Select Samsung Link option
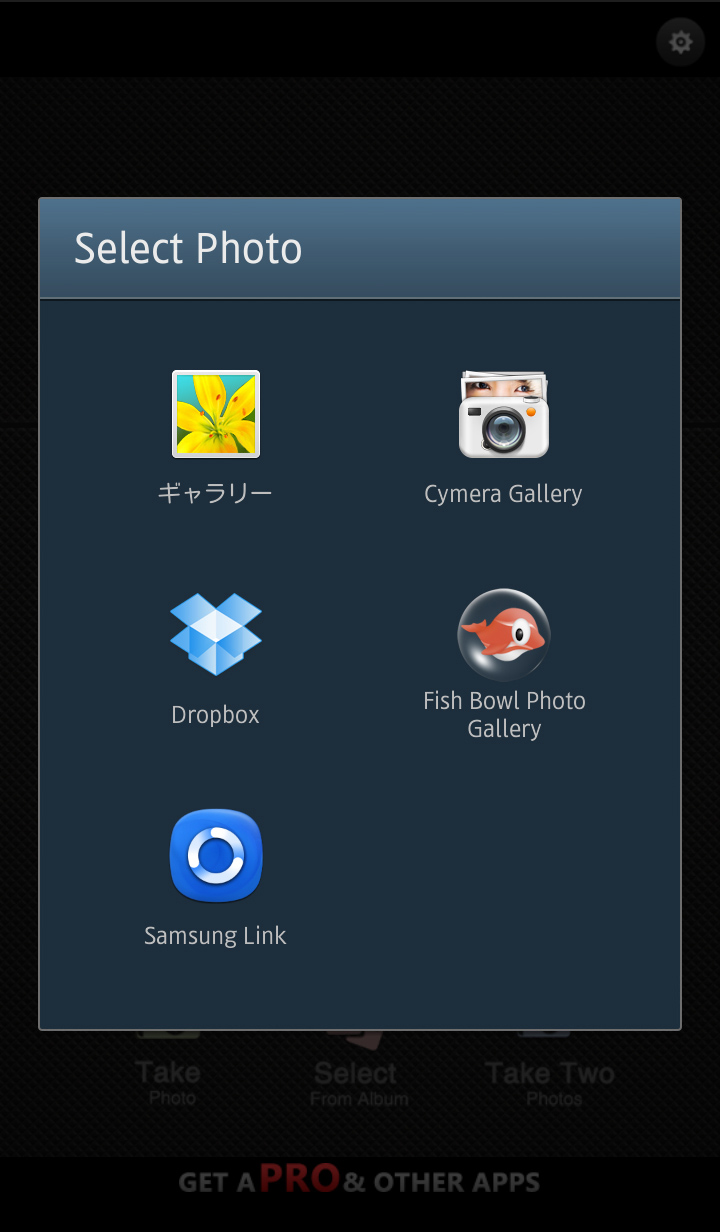The image size is (720, 1232). point(216,856)
